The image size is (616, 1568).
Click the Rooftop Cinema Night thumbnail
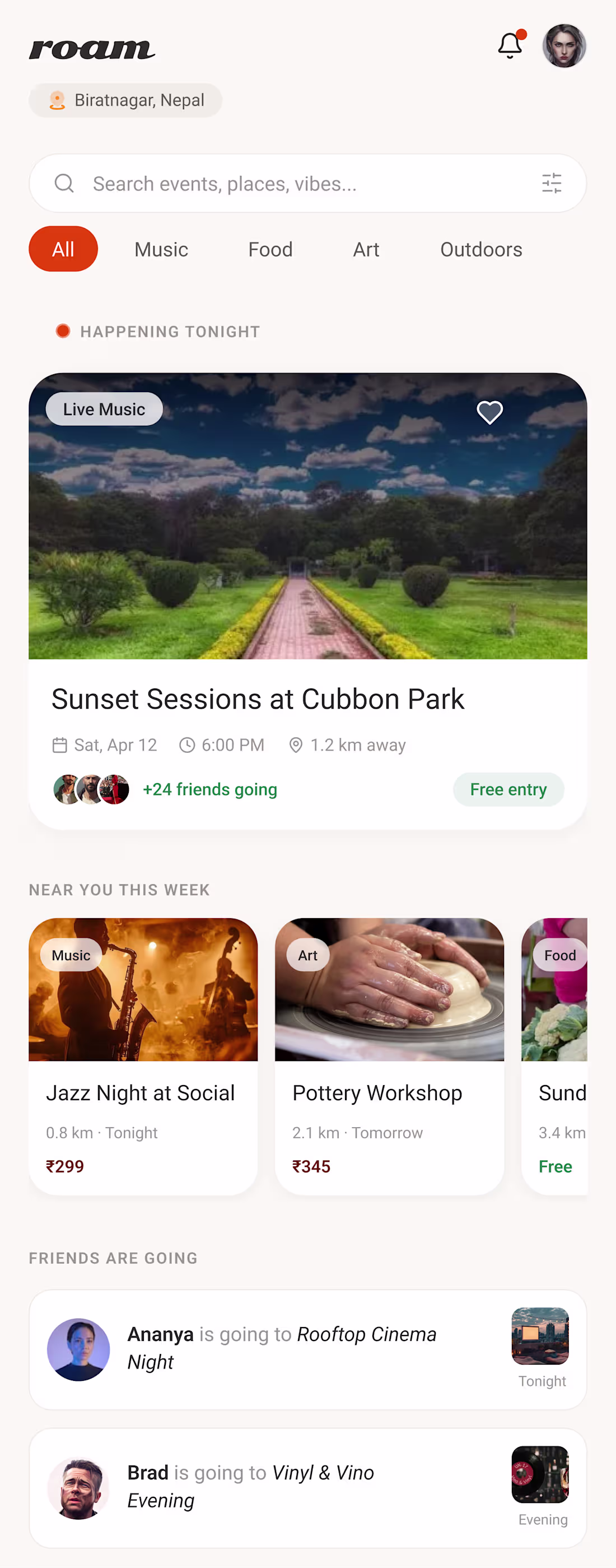click(x=540, y=1337)
